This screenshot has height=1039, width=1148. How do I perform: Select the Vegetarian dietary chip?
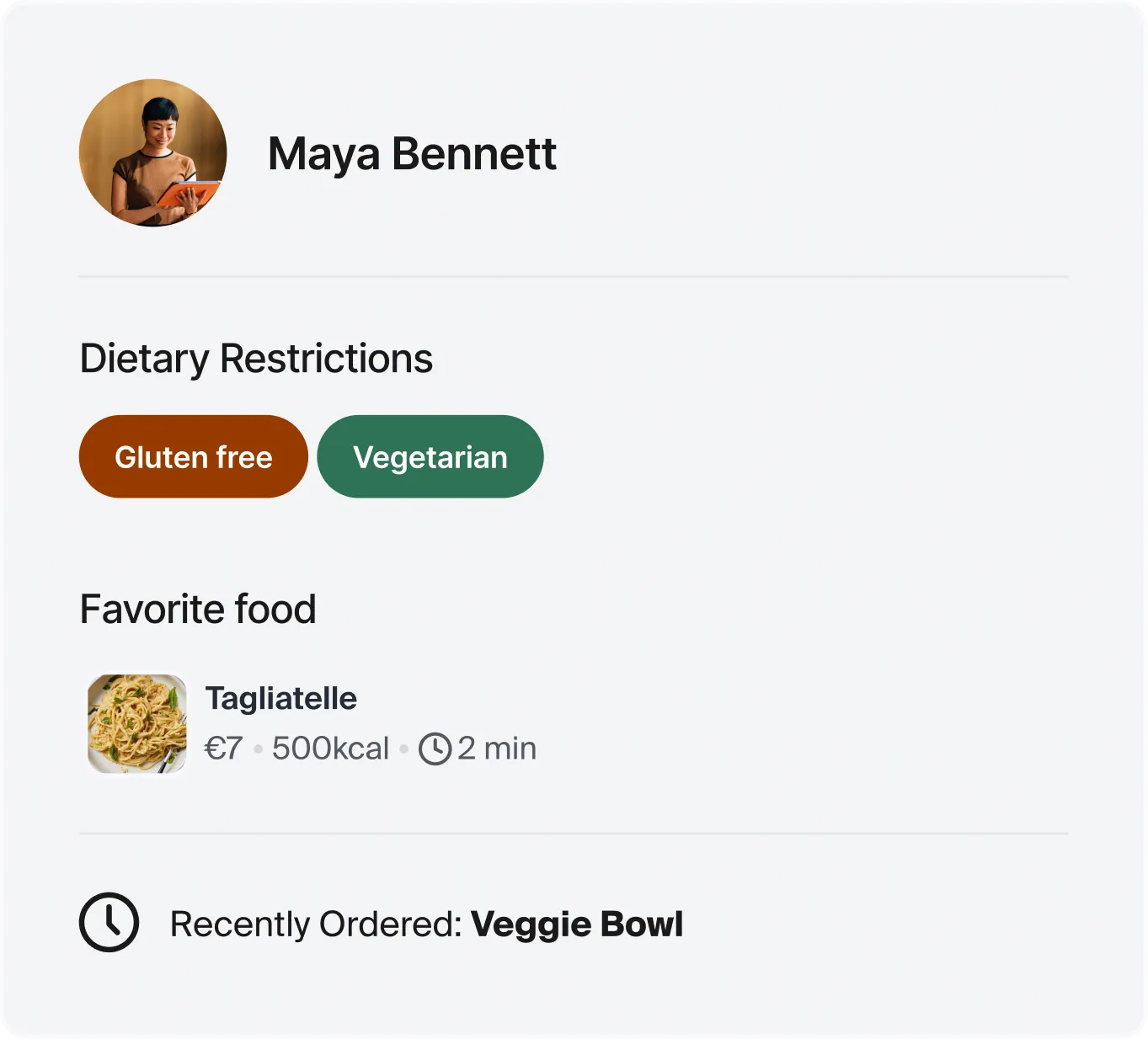point(430,456)
